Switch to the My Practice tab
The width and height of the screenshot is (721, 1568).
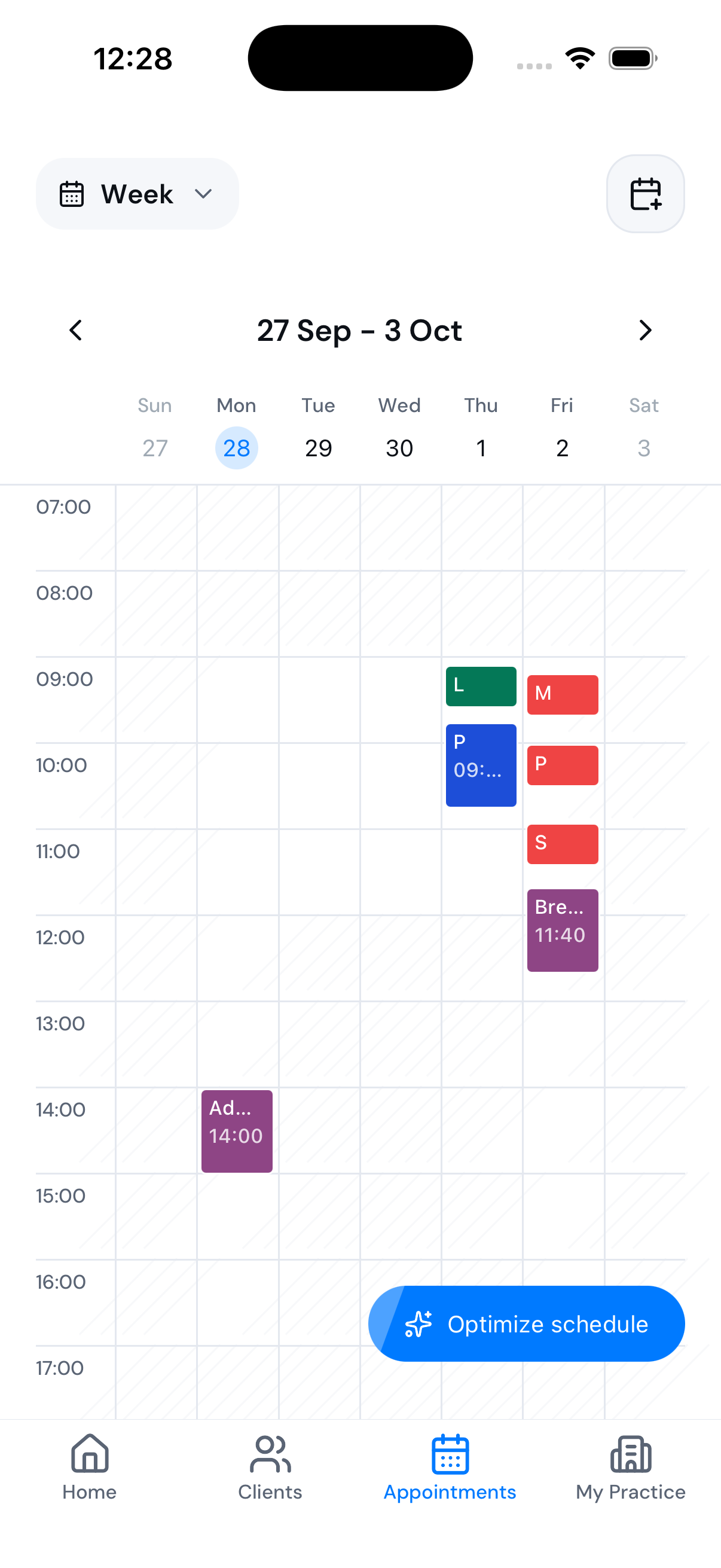tap(631, 1468)
